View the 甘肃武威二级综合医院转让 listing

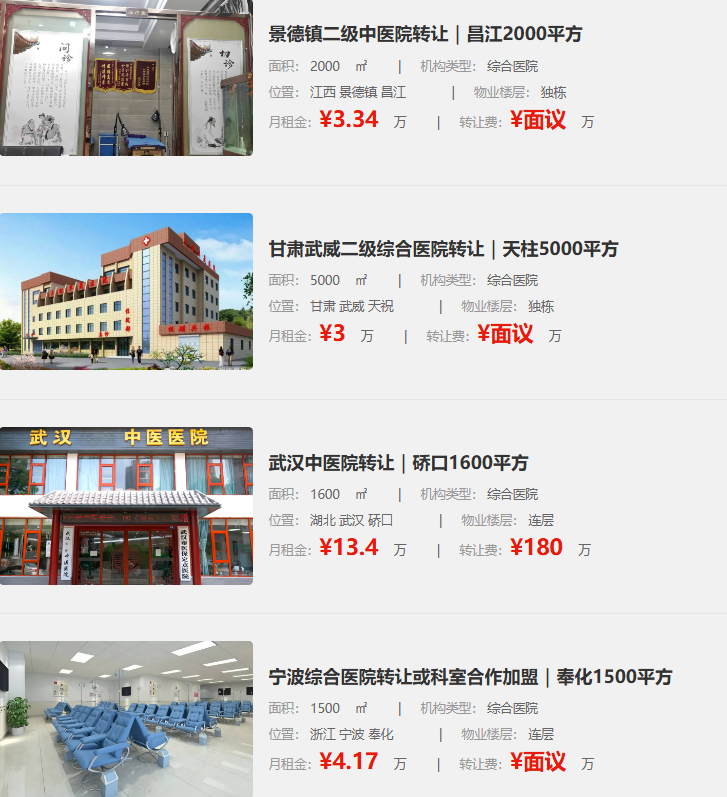(x=443, y=249)
